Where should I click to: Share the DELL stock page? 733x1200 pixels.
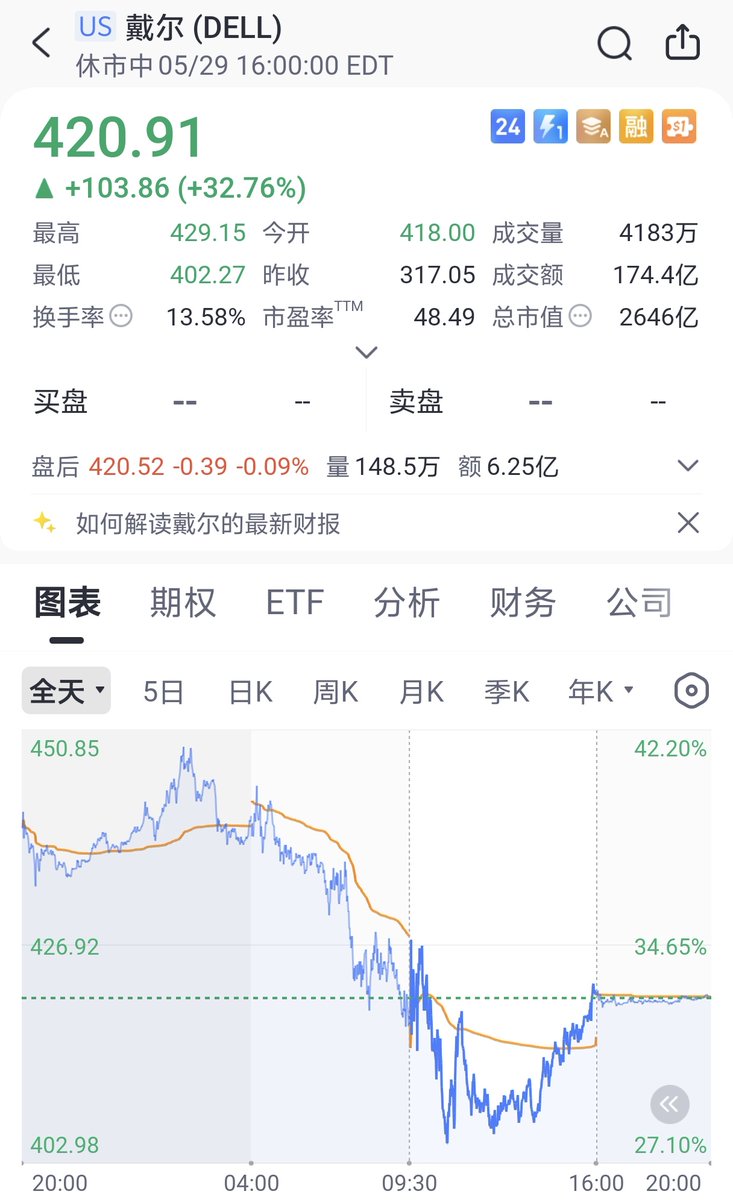[682, 43]
